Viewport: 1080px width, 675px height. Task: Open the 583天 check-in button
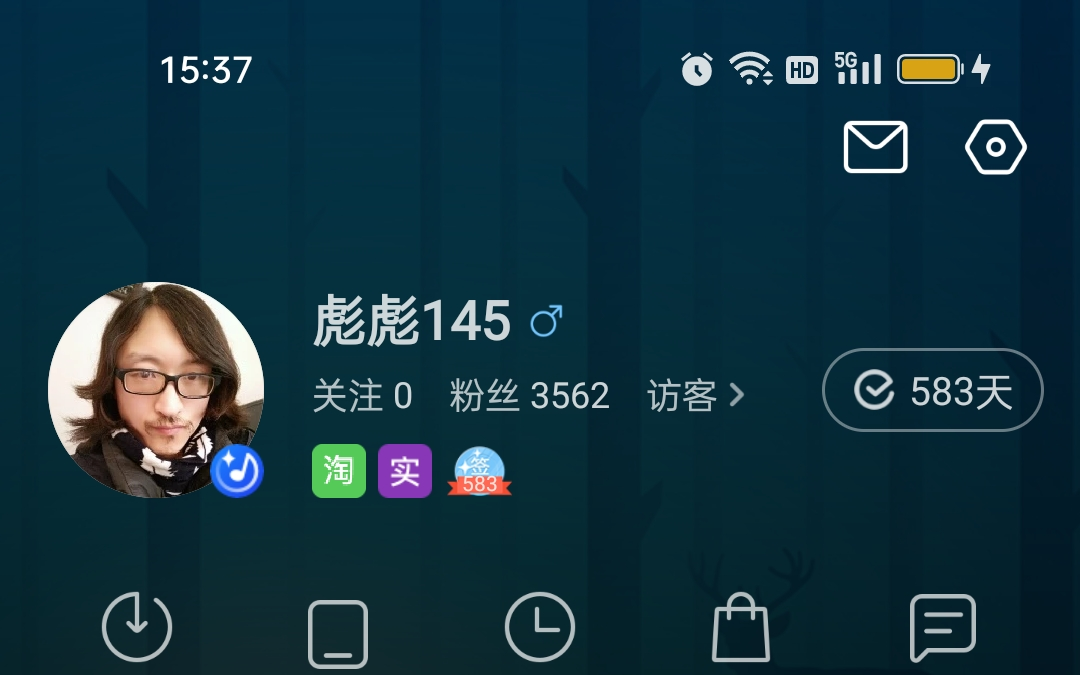(932, 391)
